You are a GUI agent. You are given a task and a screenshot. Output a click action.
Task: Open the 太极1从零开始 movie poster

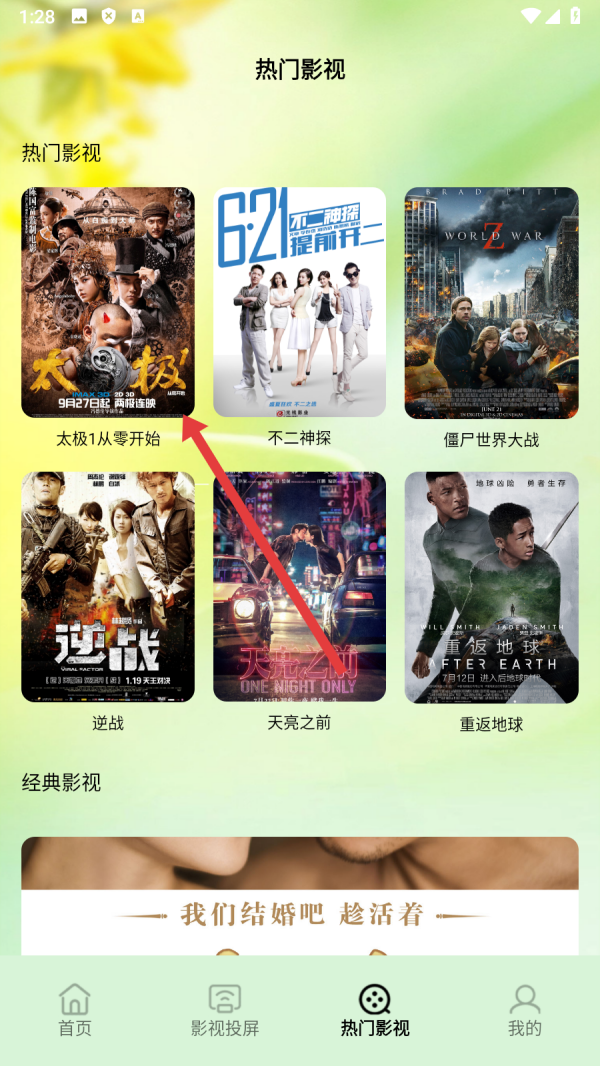[108, 302]
